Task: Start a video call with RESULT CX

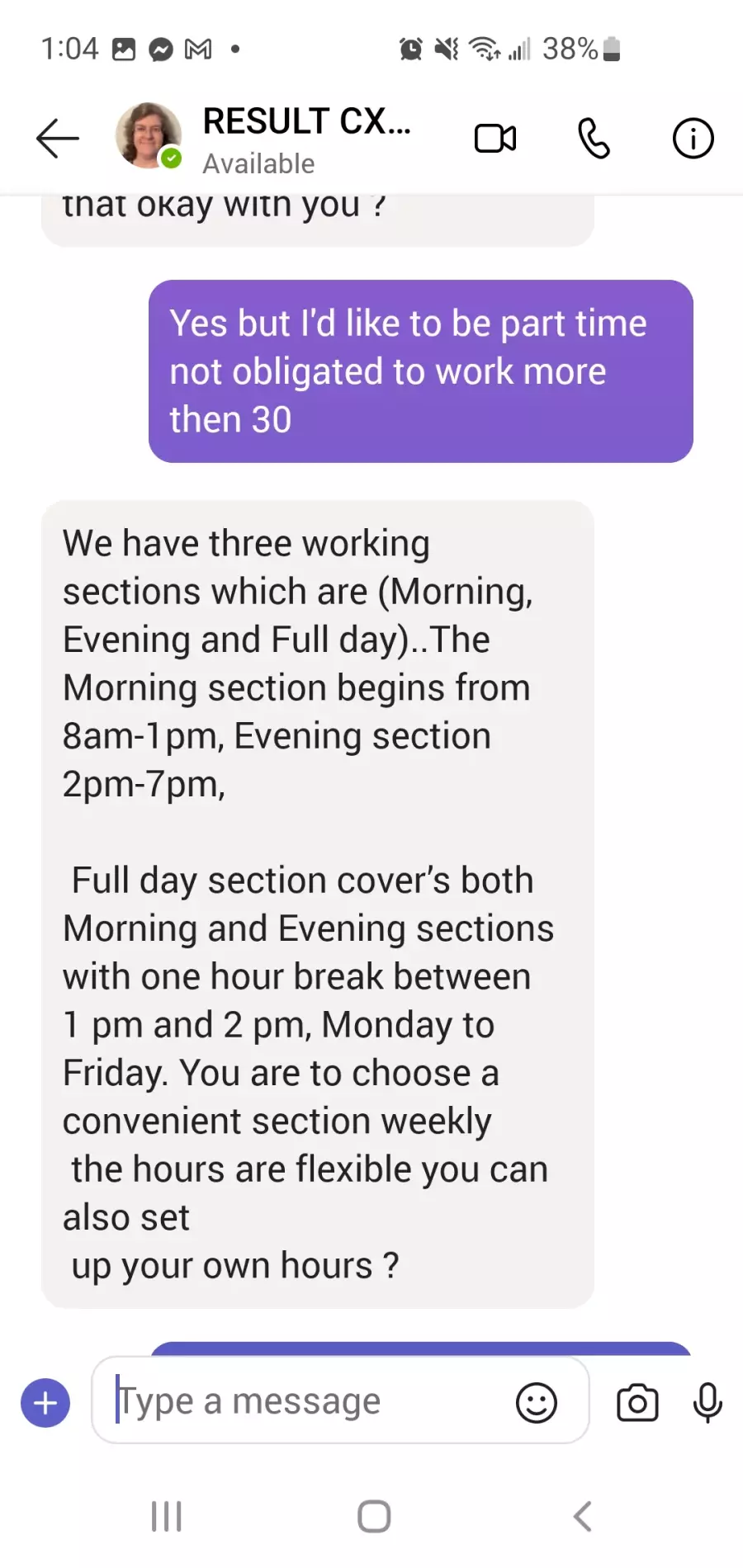Action: click(495, 138)
